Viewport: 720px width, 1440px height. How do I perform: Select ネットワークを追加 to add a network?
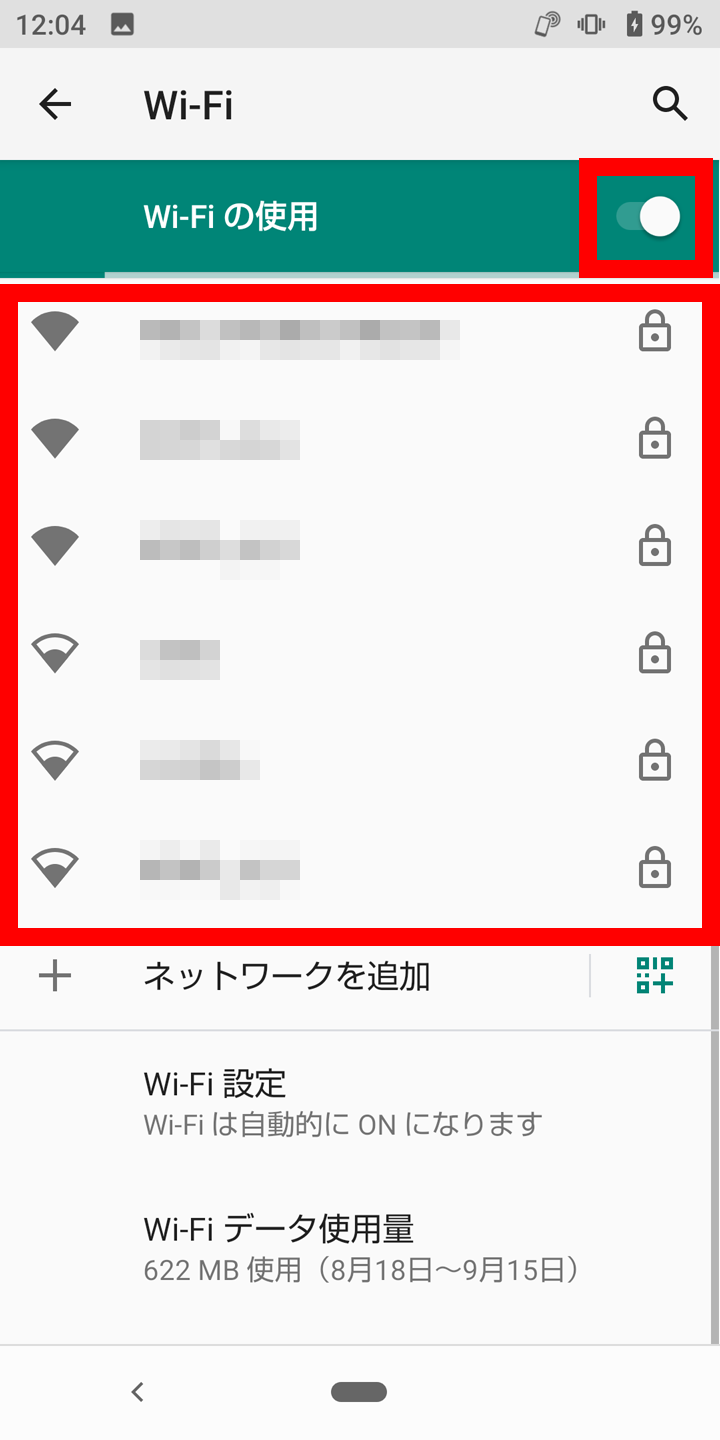(x=287, y=976)
